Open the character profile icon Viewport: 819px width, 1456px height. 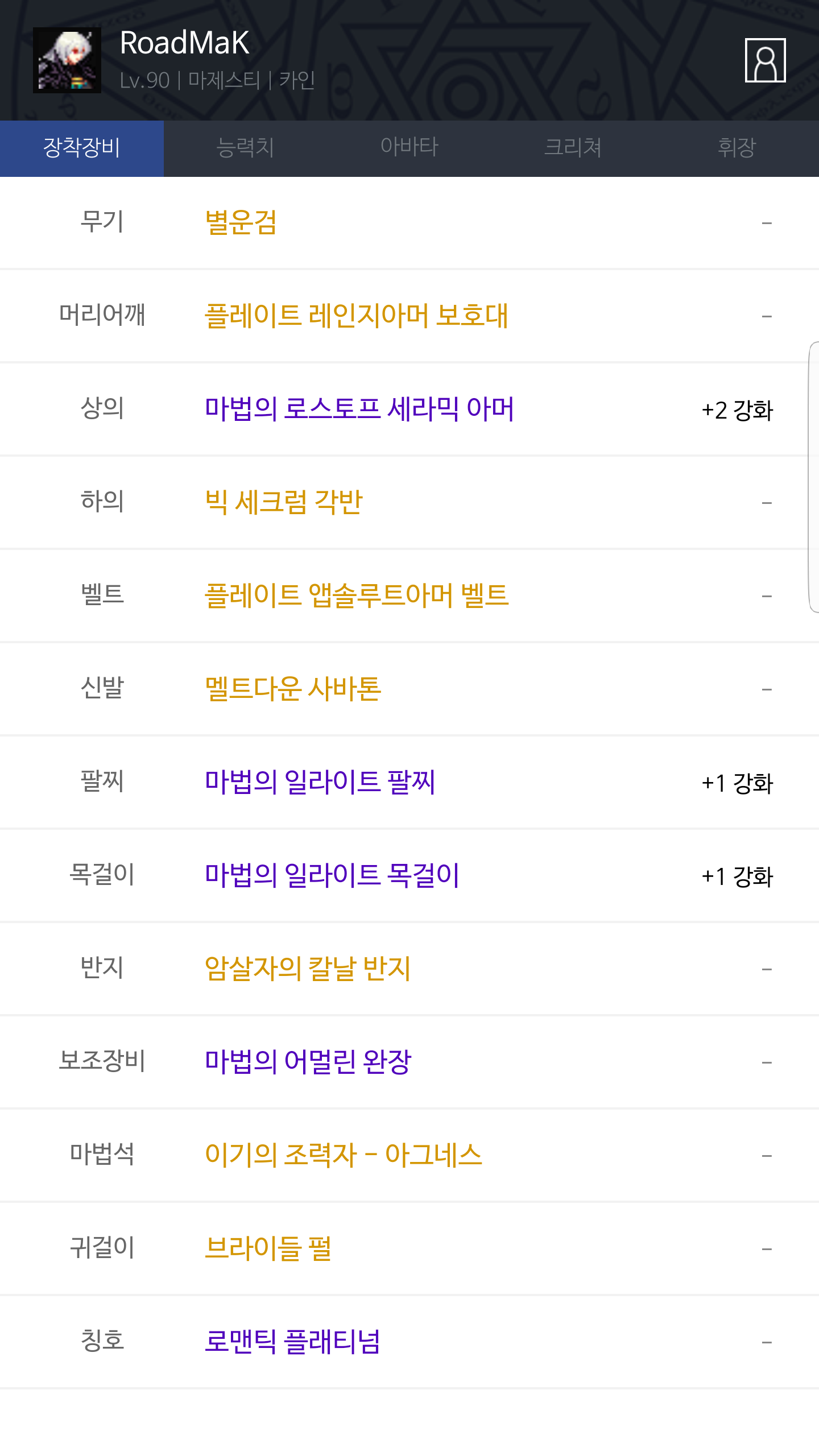765,60
